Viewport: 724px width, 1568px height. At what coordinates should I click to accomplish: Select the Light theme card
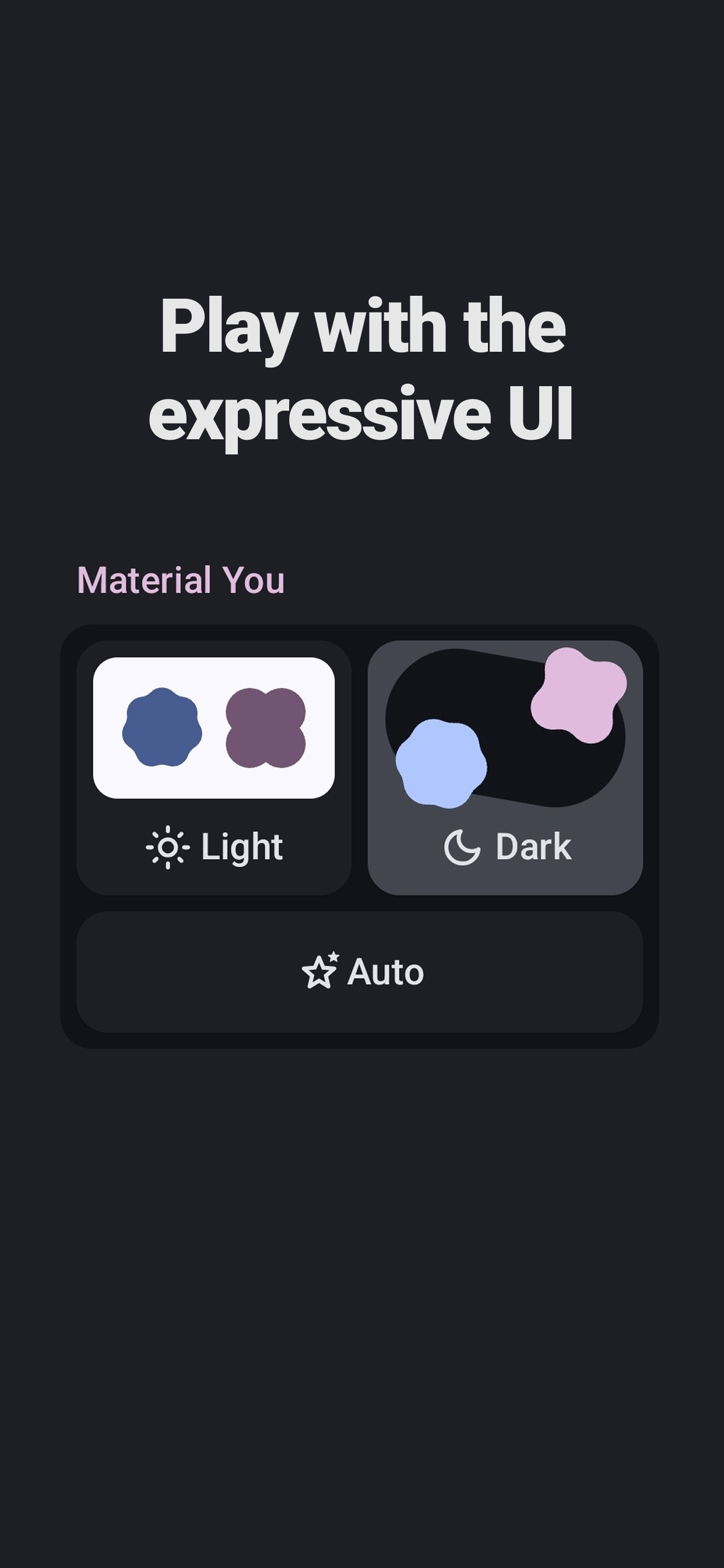pyautogui.click(x=213, y=767)
